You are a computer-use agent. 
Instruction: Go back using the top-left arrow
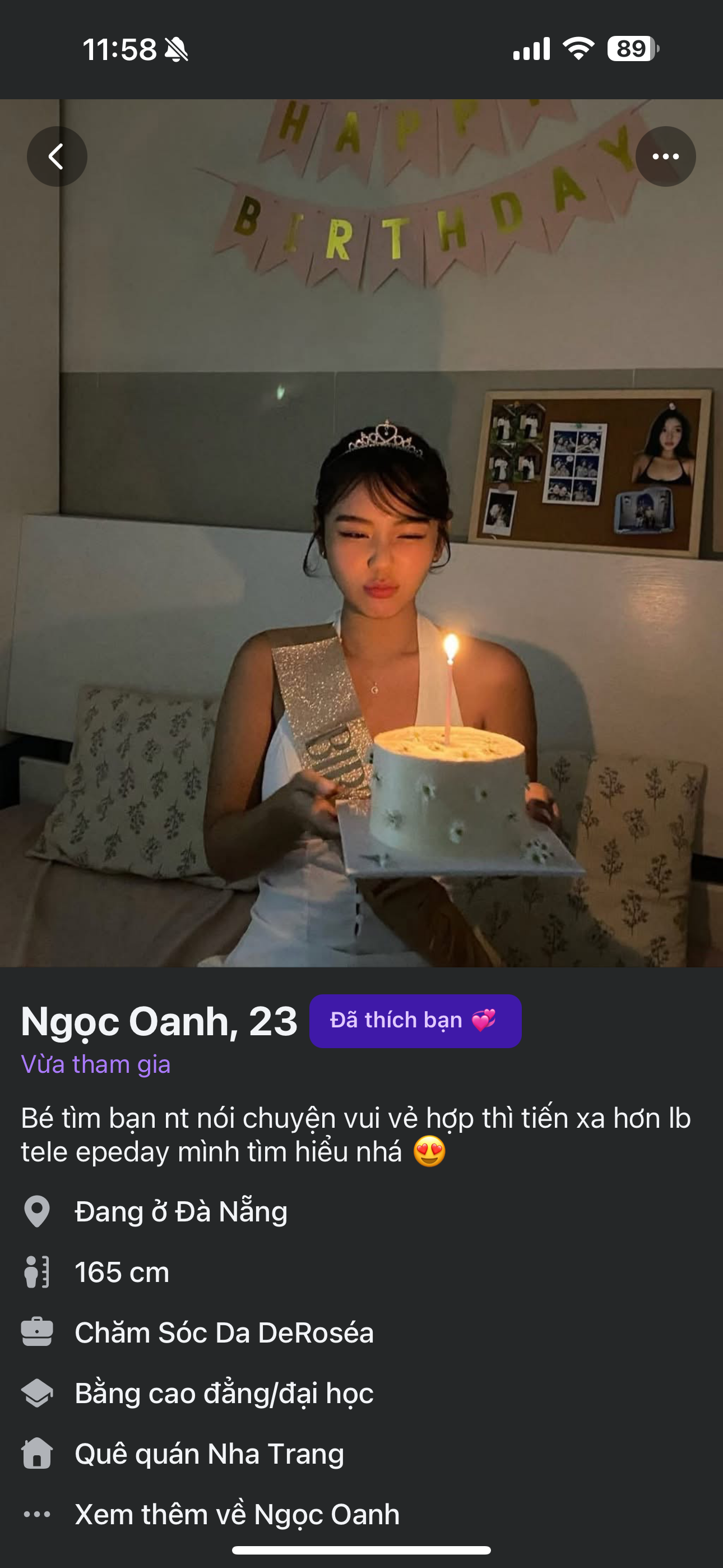point(57,156)
